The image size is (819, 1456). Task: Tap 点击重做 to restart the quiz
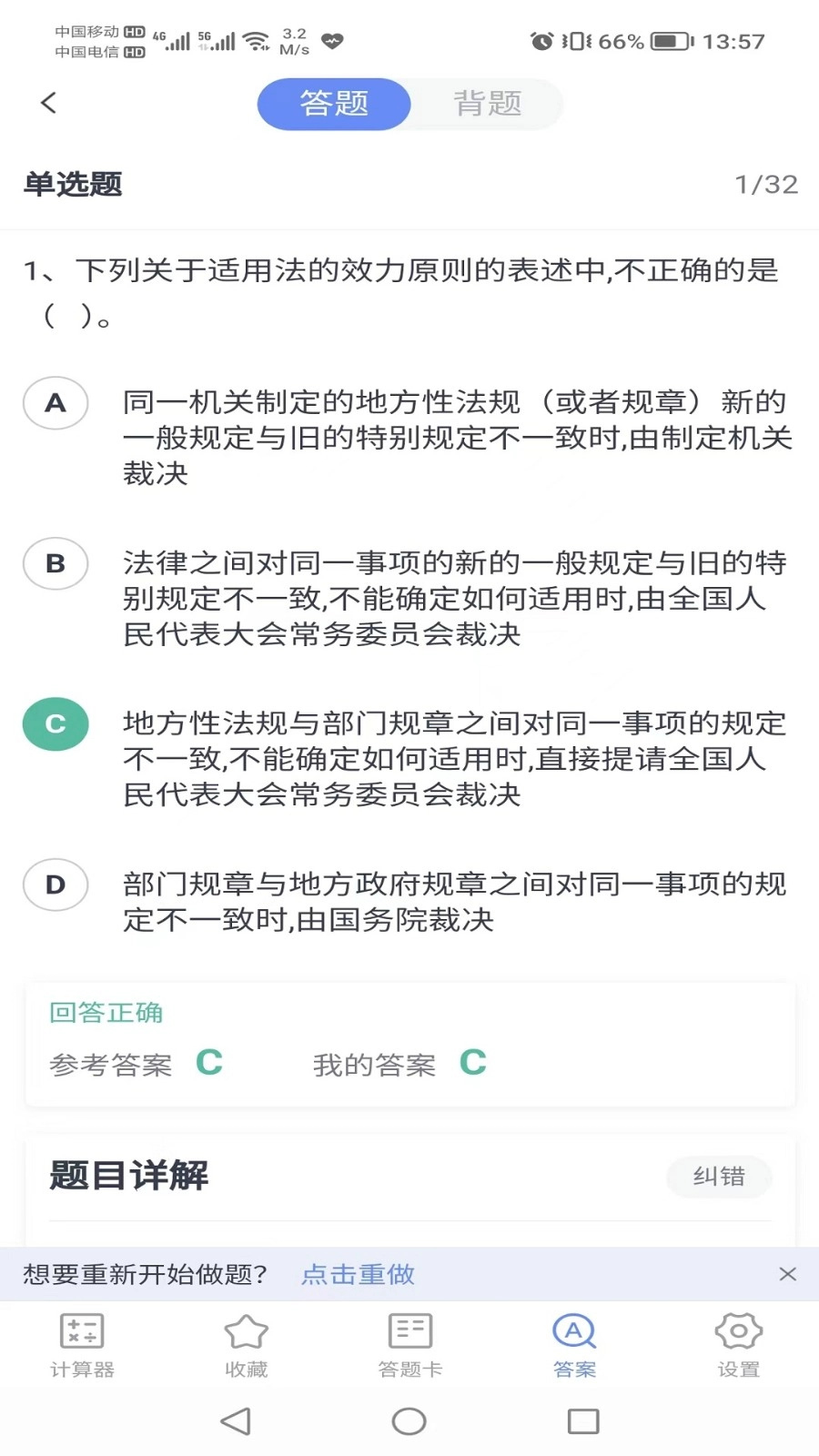pyautogui.click(x=357, y=1275)
